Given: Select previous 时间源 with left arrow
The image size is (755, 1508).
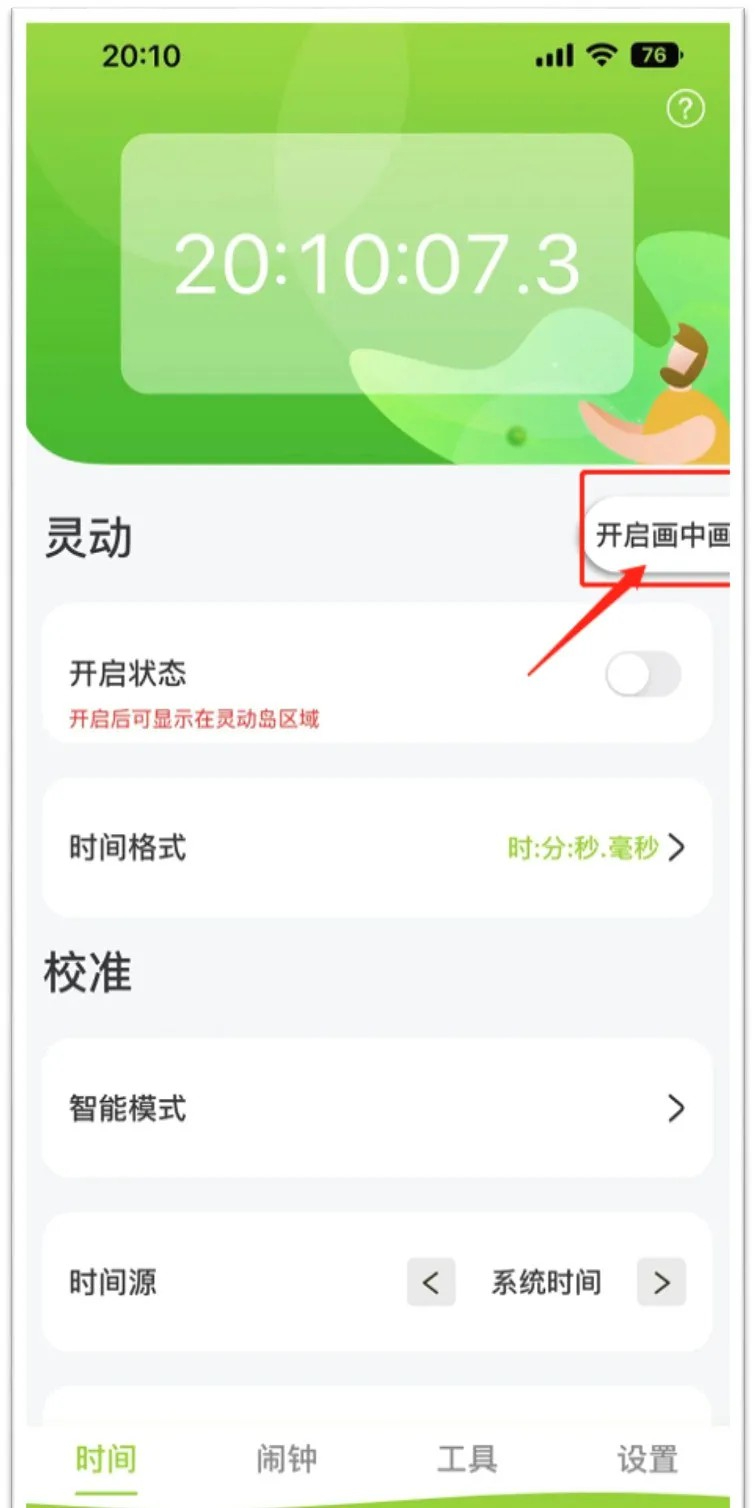Looking at the screenshot, I should (431, 1282).
